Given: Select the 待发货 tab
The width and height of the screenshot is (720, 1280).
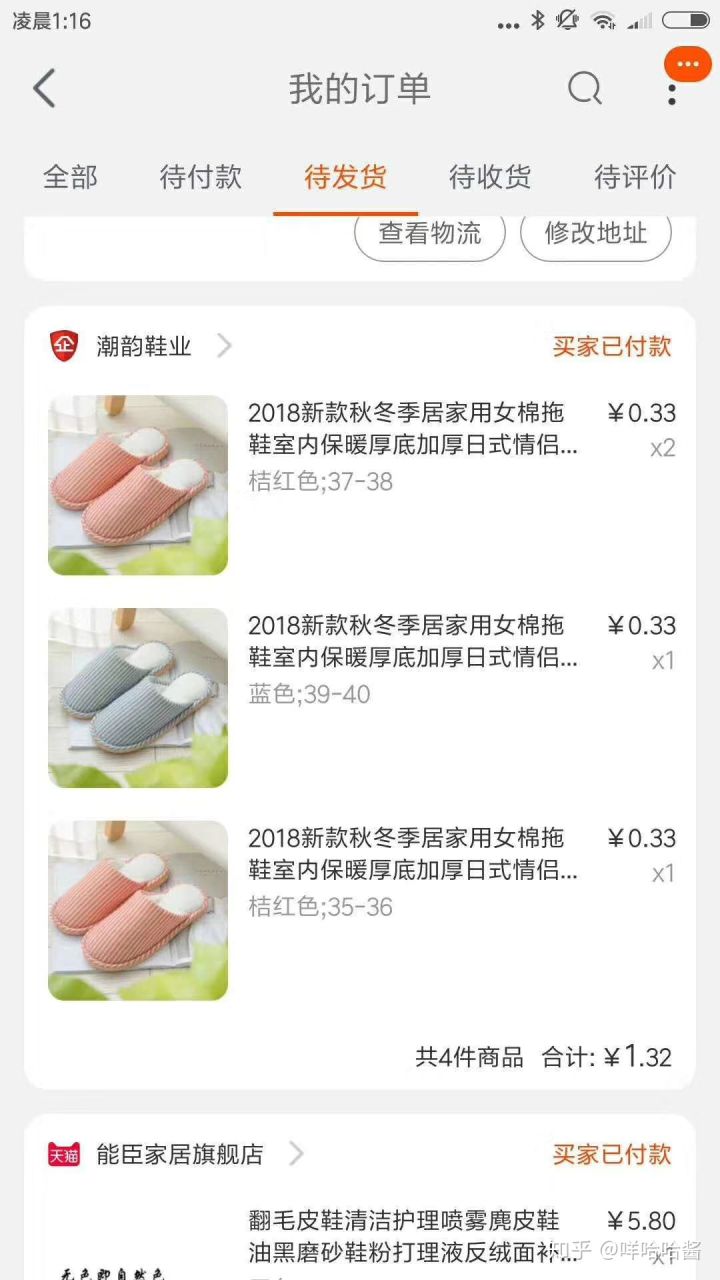Looking at the screenshot, I should pos(345,177).
